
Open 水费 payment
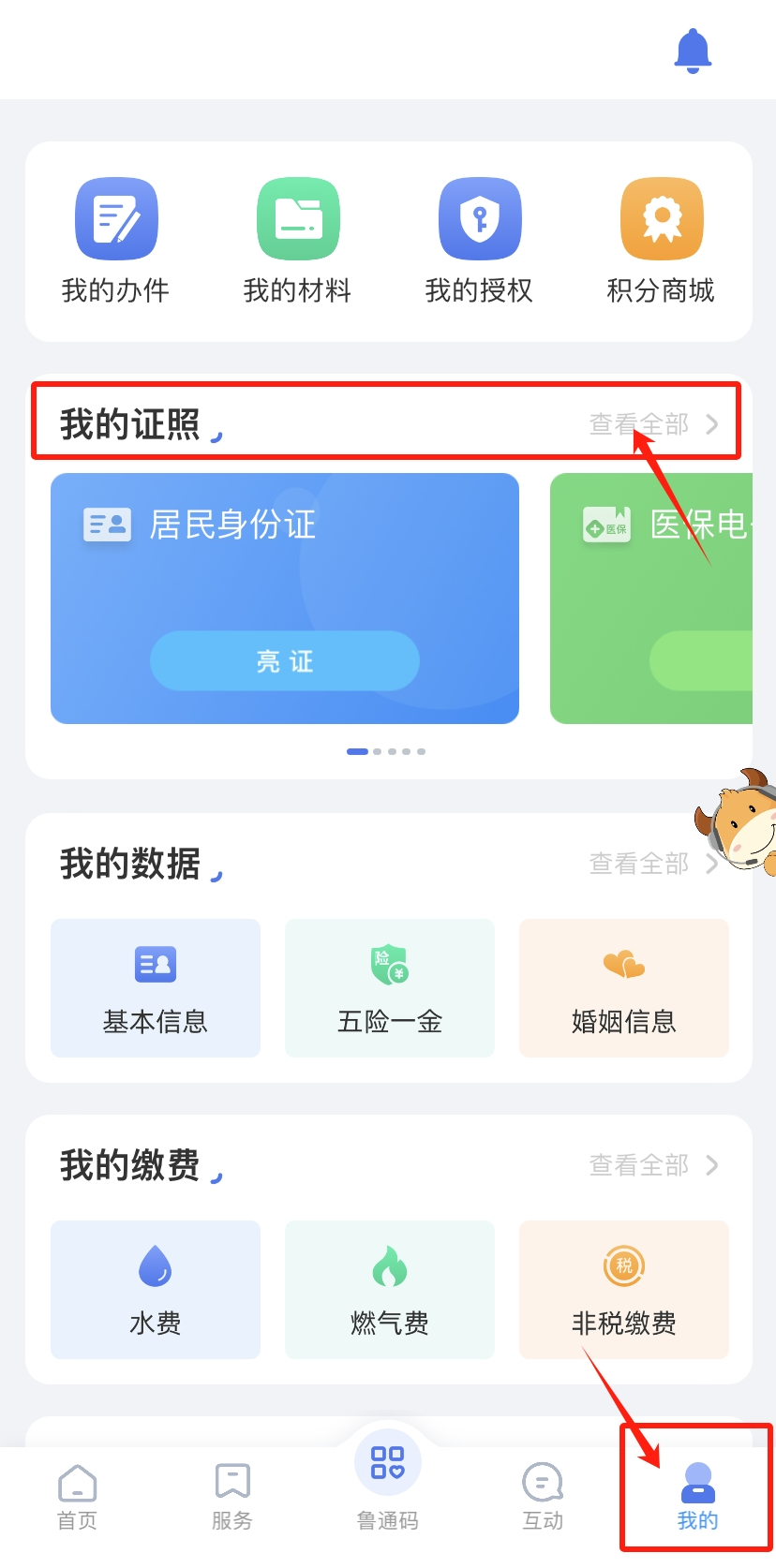point(156,1290)
